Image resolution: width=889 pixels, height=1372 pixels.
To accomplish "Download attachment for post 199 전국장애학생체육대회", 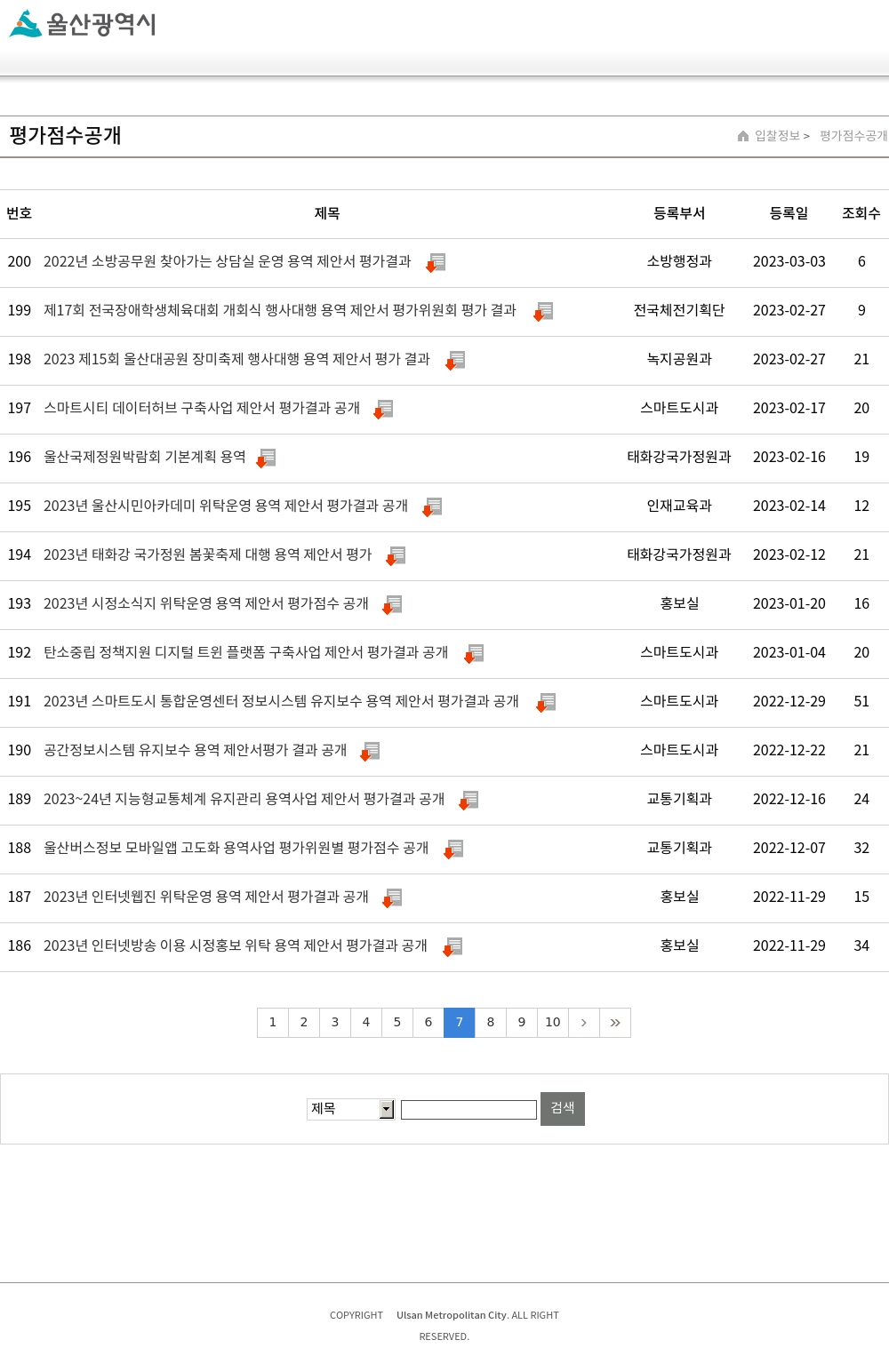I will tap(543, 311).
